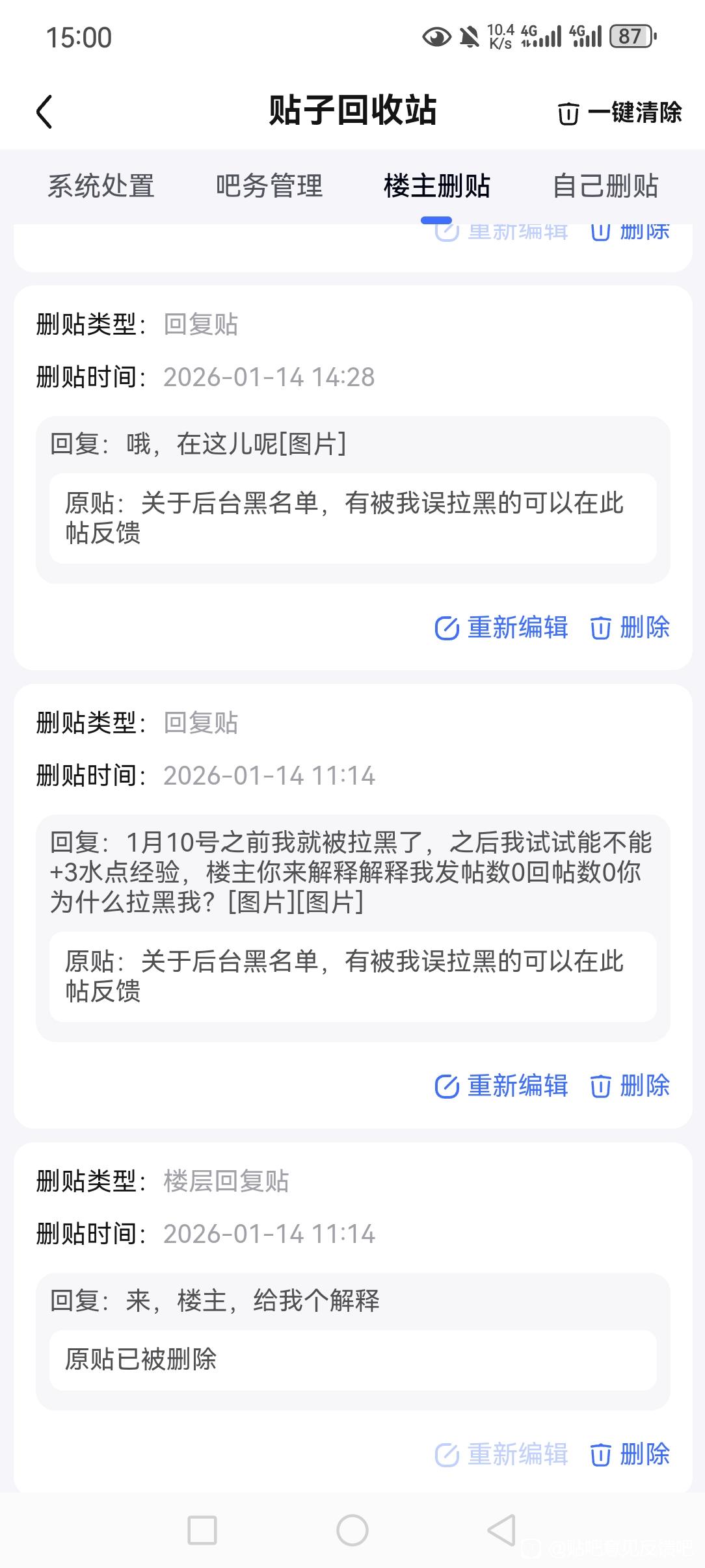Image resolution: width=705 pixels, height=1568 pixels.
Task: Switch to the 系统处置 tab
Action: click(101, 186)
